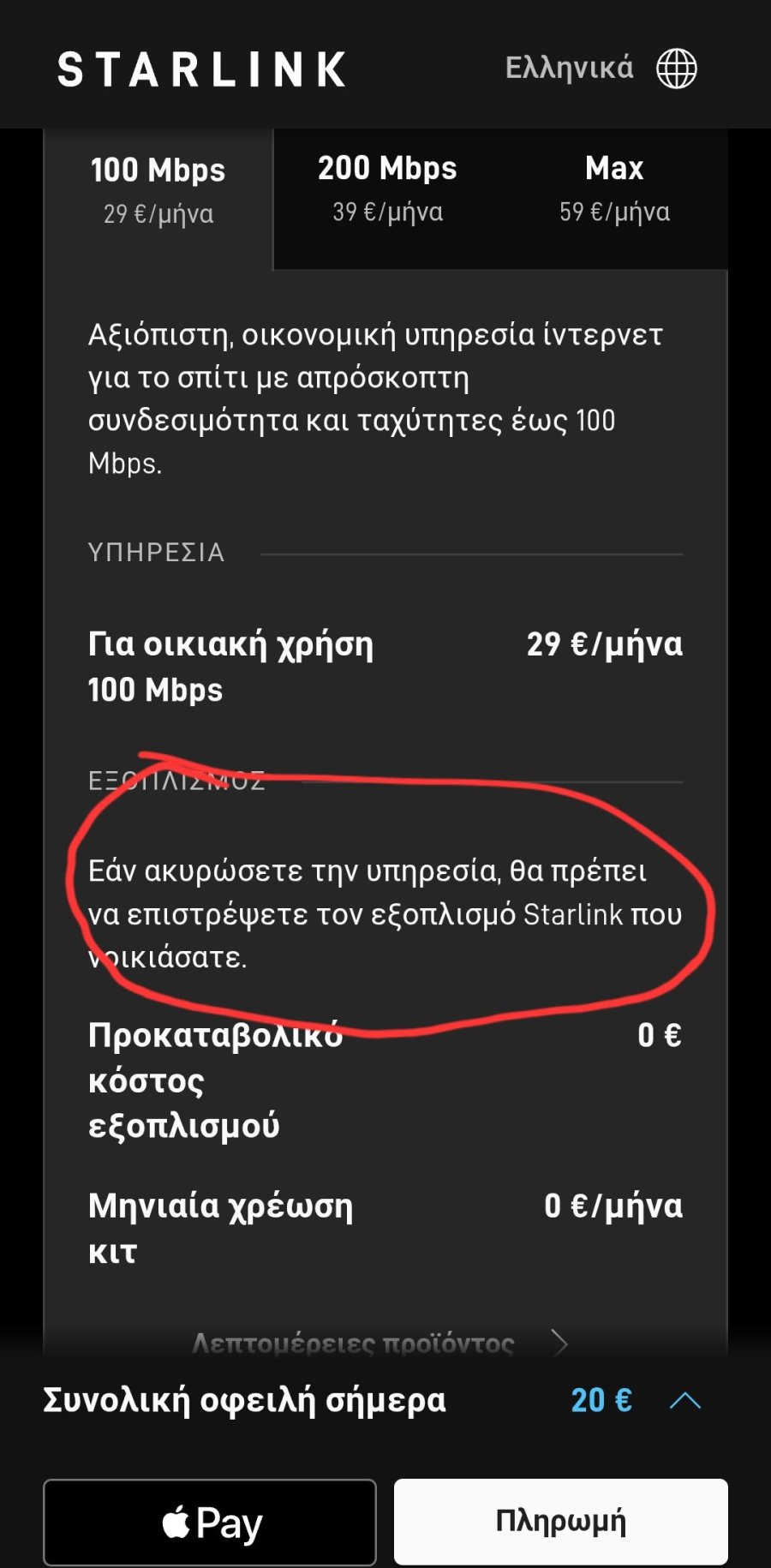Pay using the Apple Pay button
This screenshot has width=771, height=1568.
pyautogui.click(x=210, y=1521)
